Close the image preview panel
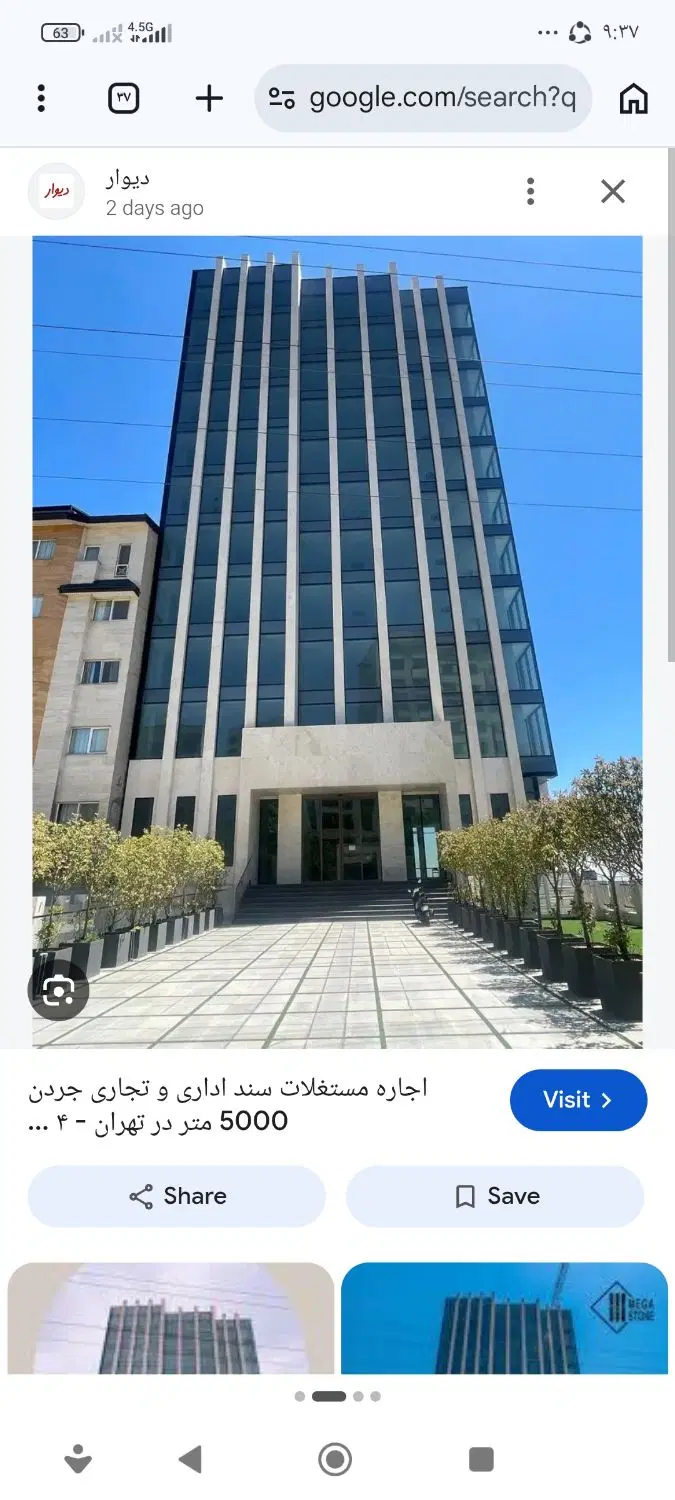 [613, 191]
